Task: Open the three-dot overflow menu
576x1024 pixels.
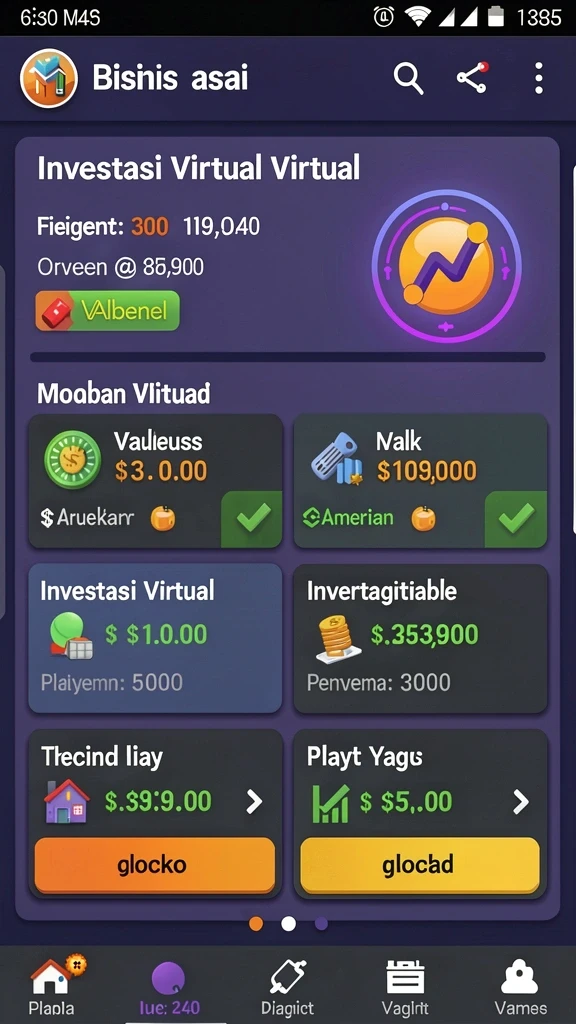Action: (538, 78)
